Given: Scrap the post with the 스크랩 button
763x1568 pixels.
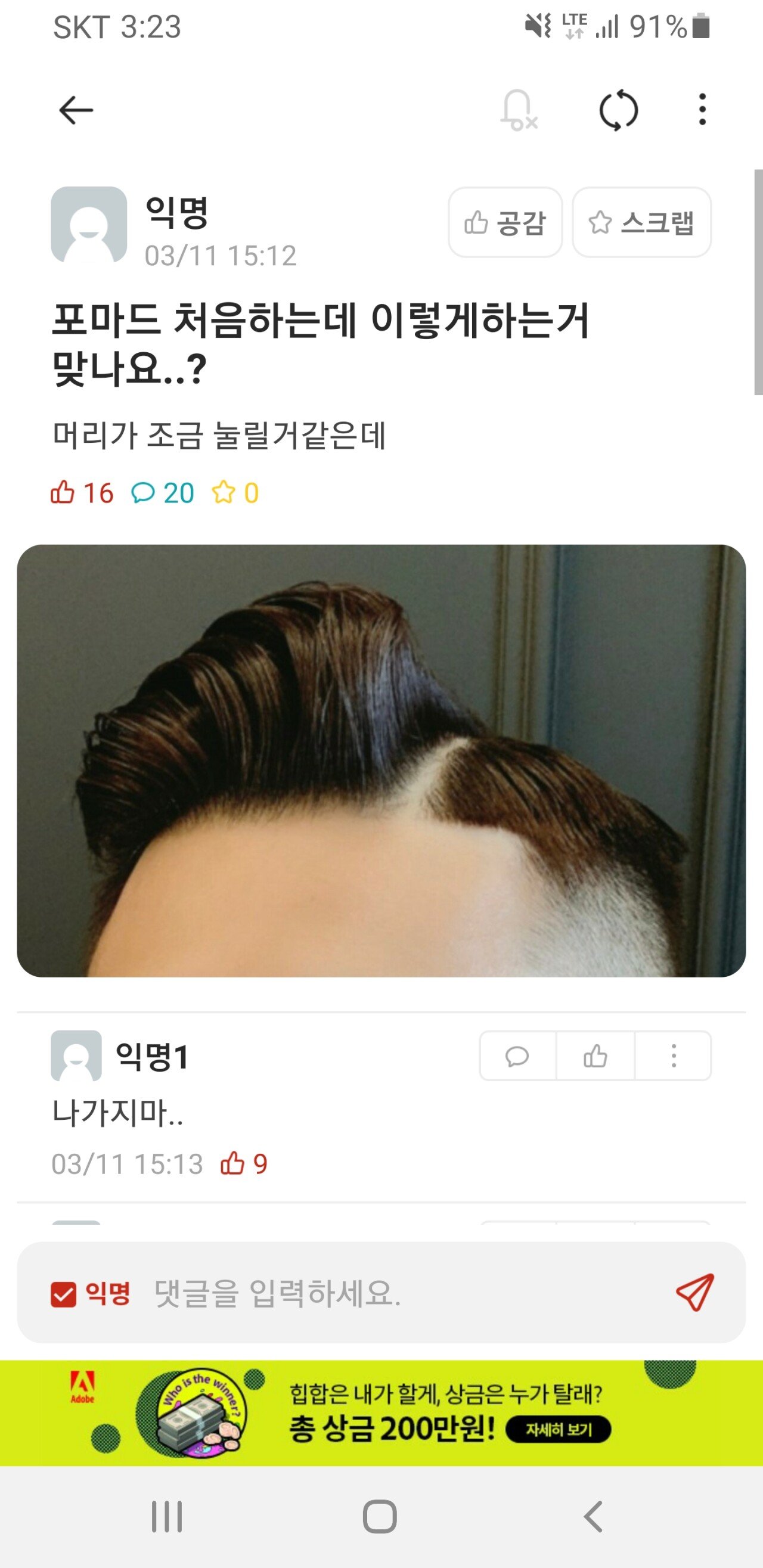Looking at the screenshot, I should [x=641, y=222].
